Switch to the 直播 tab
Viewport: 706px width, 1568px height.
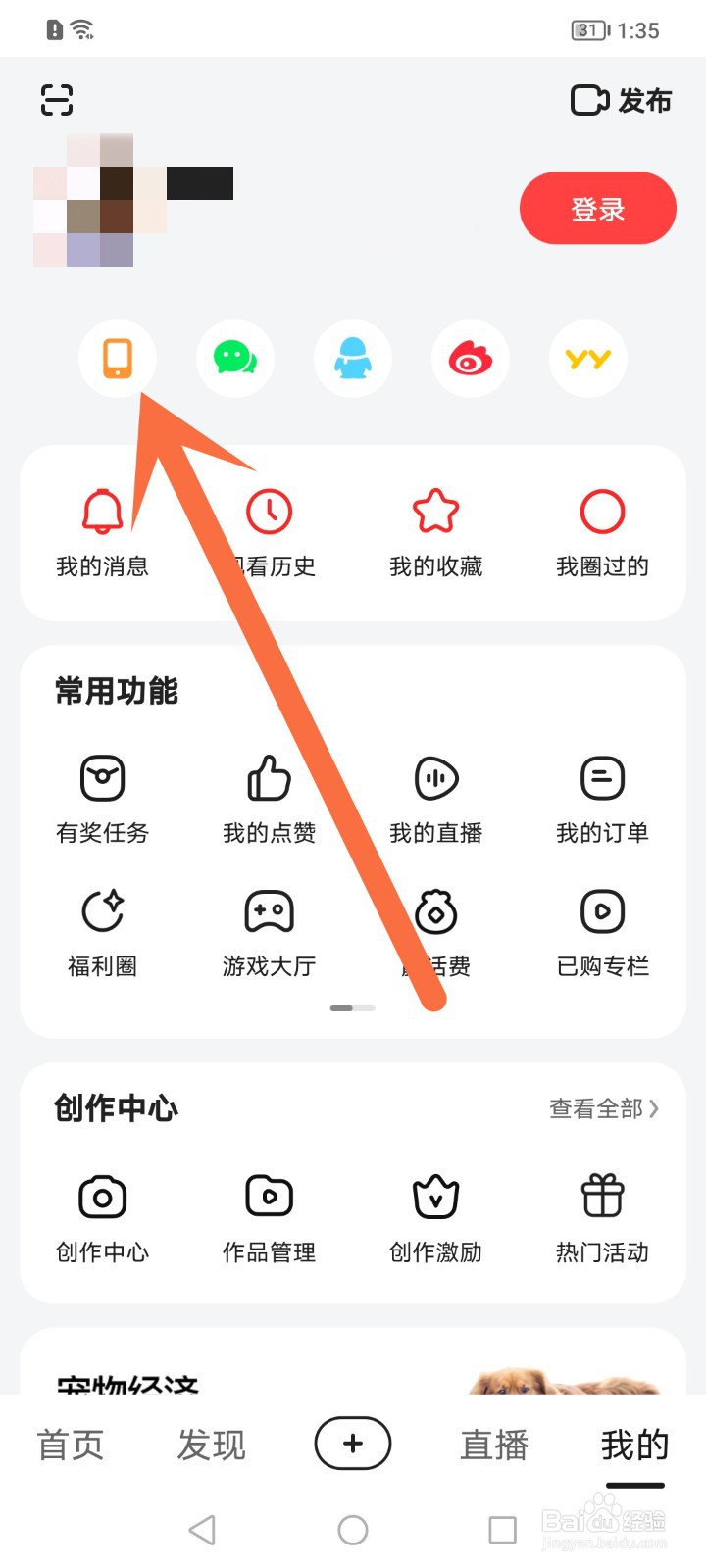click(x=494, y=1445)
